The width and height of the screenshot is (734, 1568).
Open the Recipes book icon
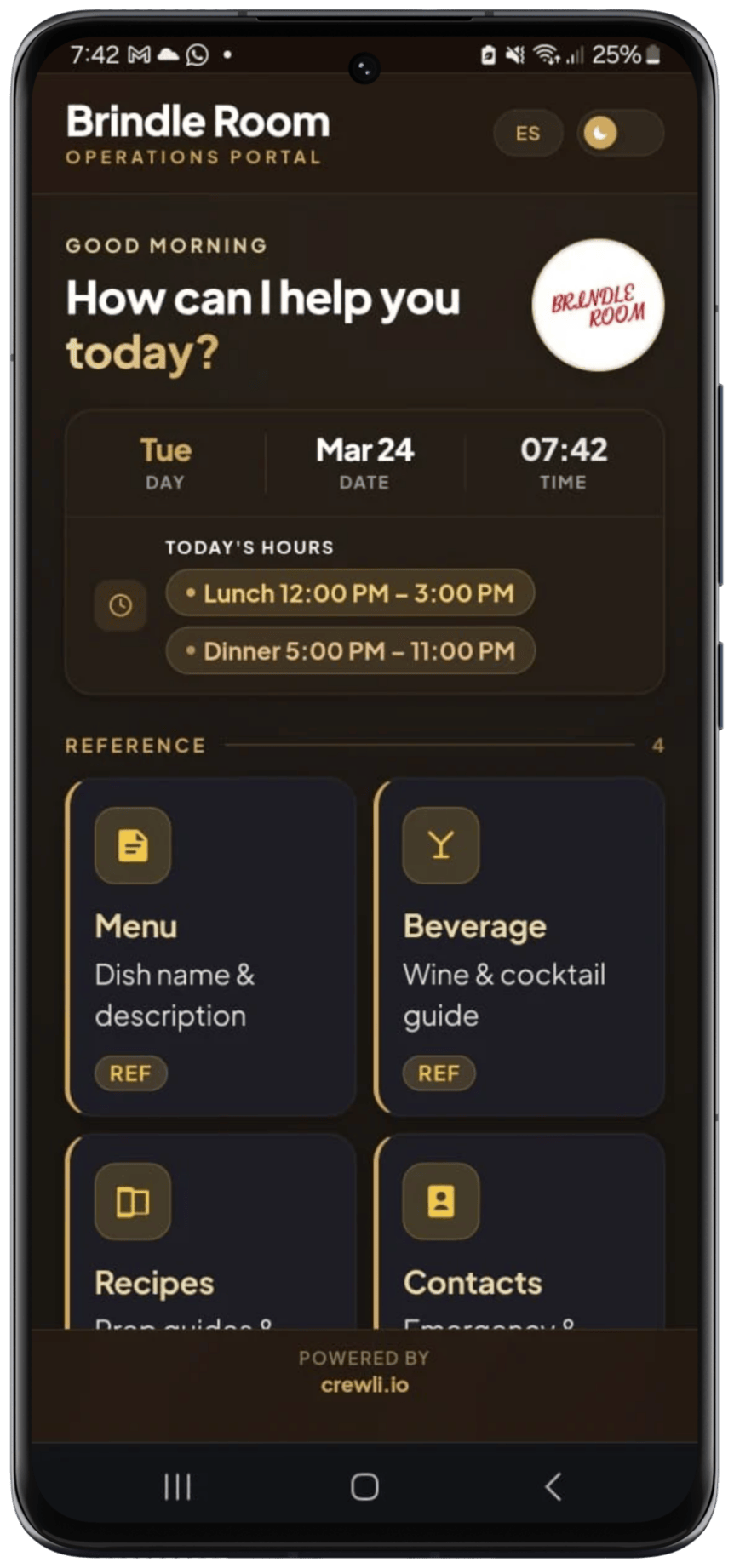point(133,1203)
